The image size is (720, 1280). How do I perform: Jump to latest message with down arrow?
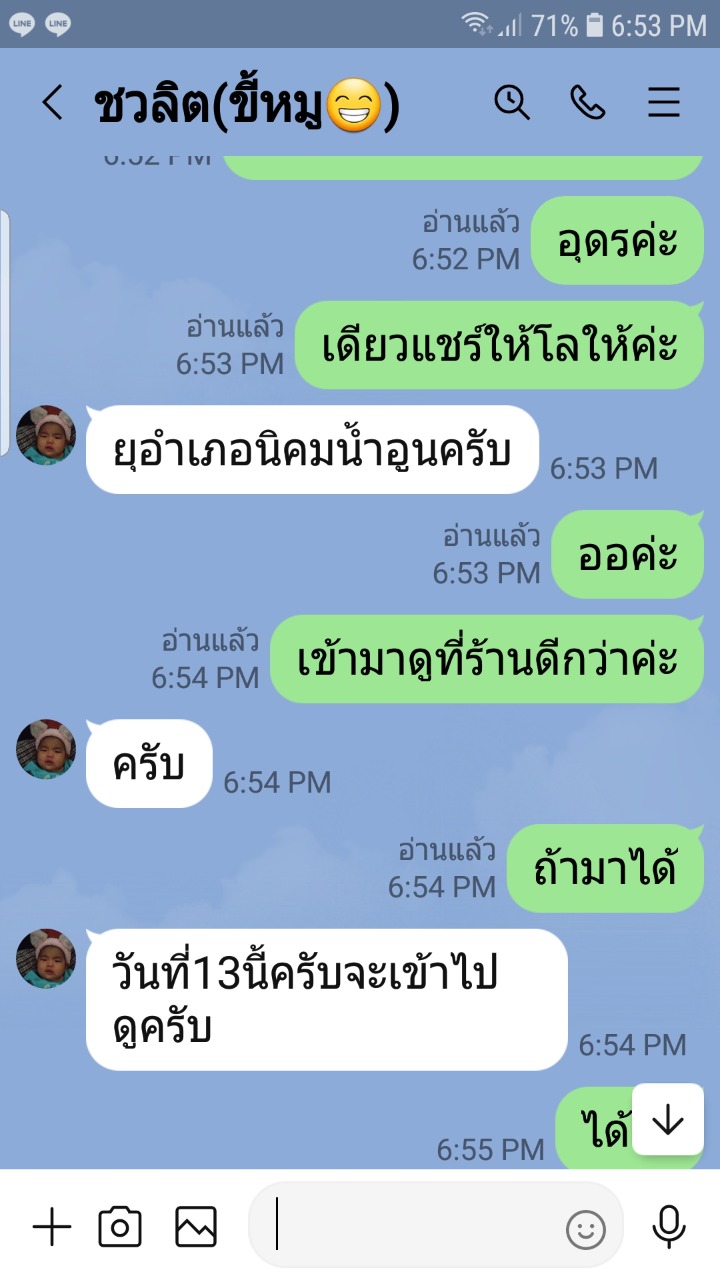(667, 1121)
